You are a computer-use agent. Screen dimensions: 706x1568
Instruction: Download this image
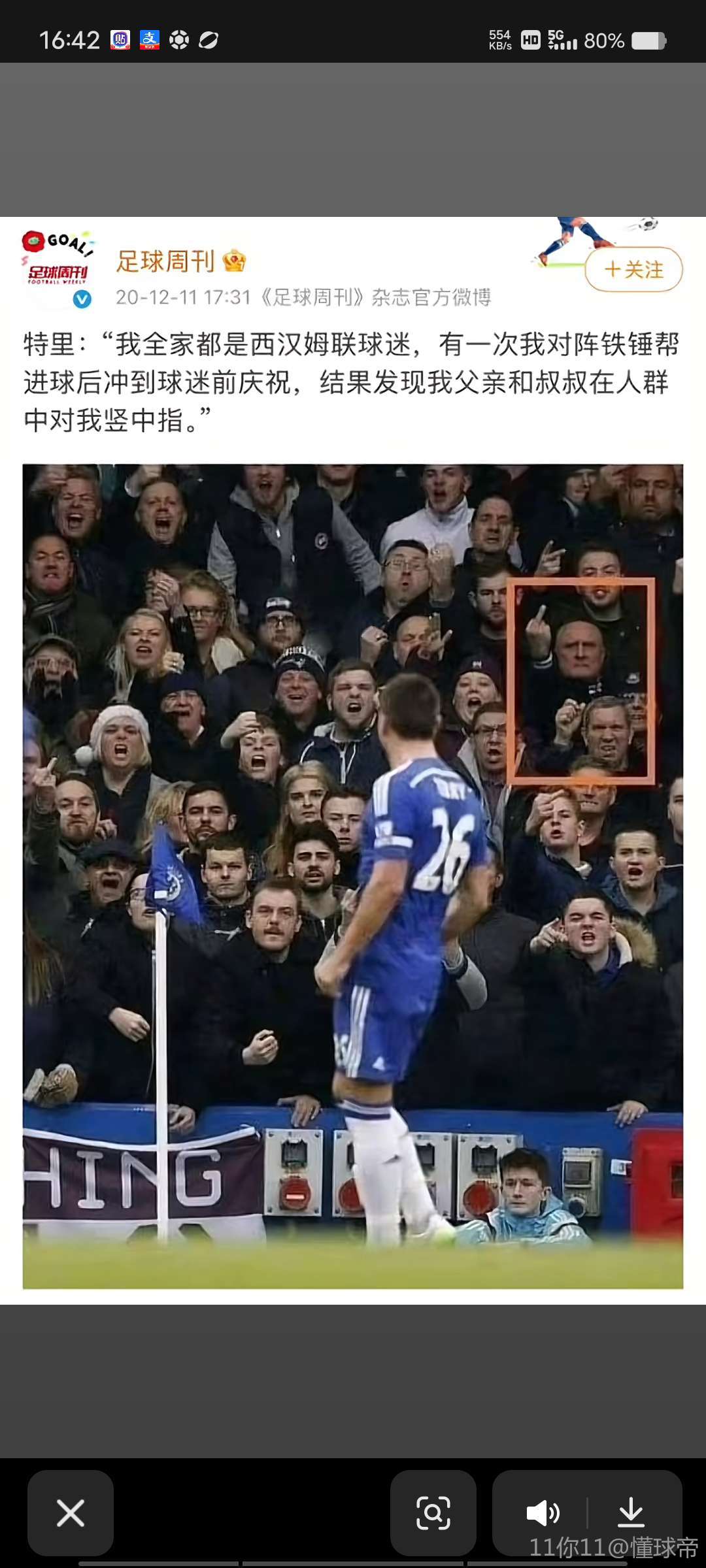[x=631, y=1513]
